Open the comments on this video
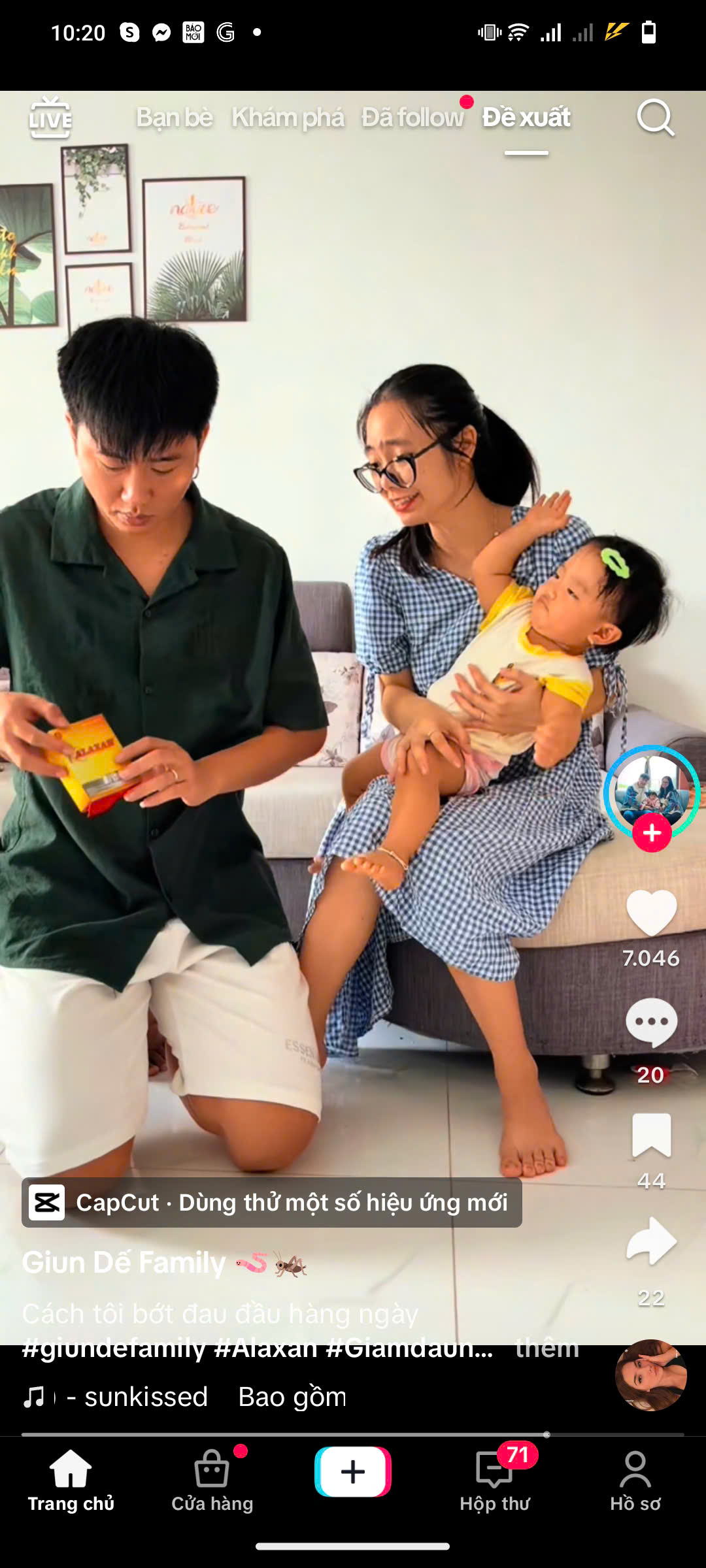Viewport: 706px width, 1568px height. (651, 1022)
